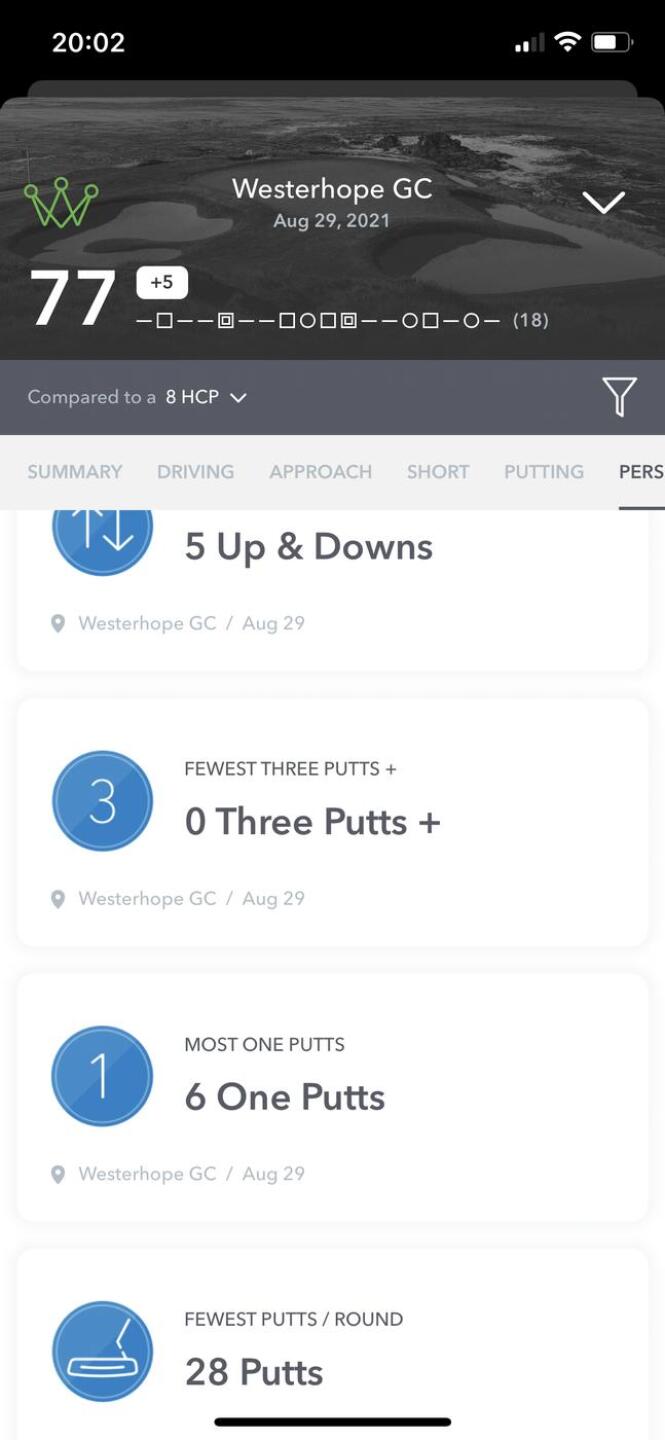The width and height of the screenshot is (665, 1440).
Task: Change the 8 HCP comparison dropdown
Action: click(205, 397)
